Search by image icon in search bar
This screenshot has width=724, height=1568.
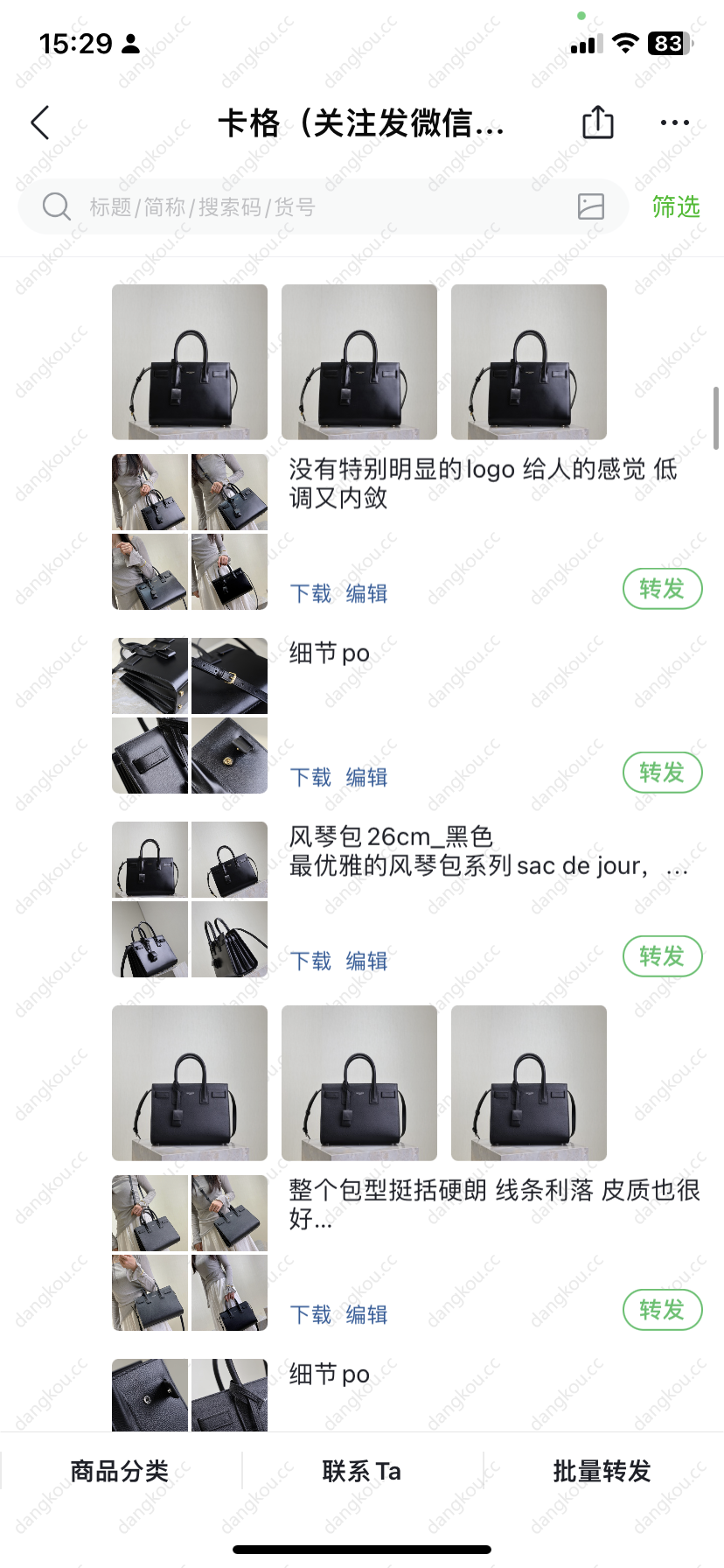pos(591,206)
